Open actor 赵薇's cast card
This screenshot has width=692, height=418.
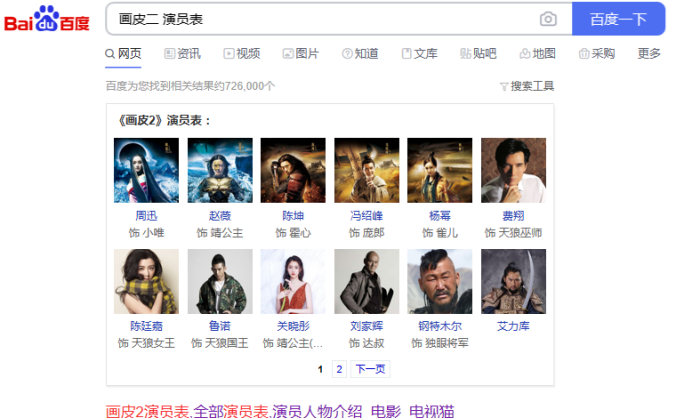tap(219, 171)
